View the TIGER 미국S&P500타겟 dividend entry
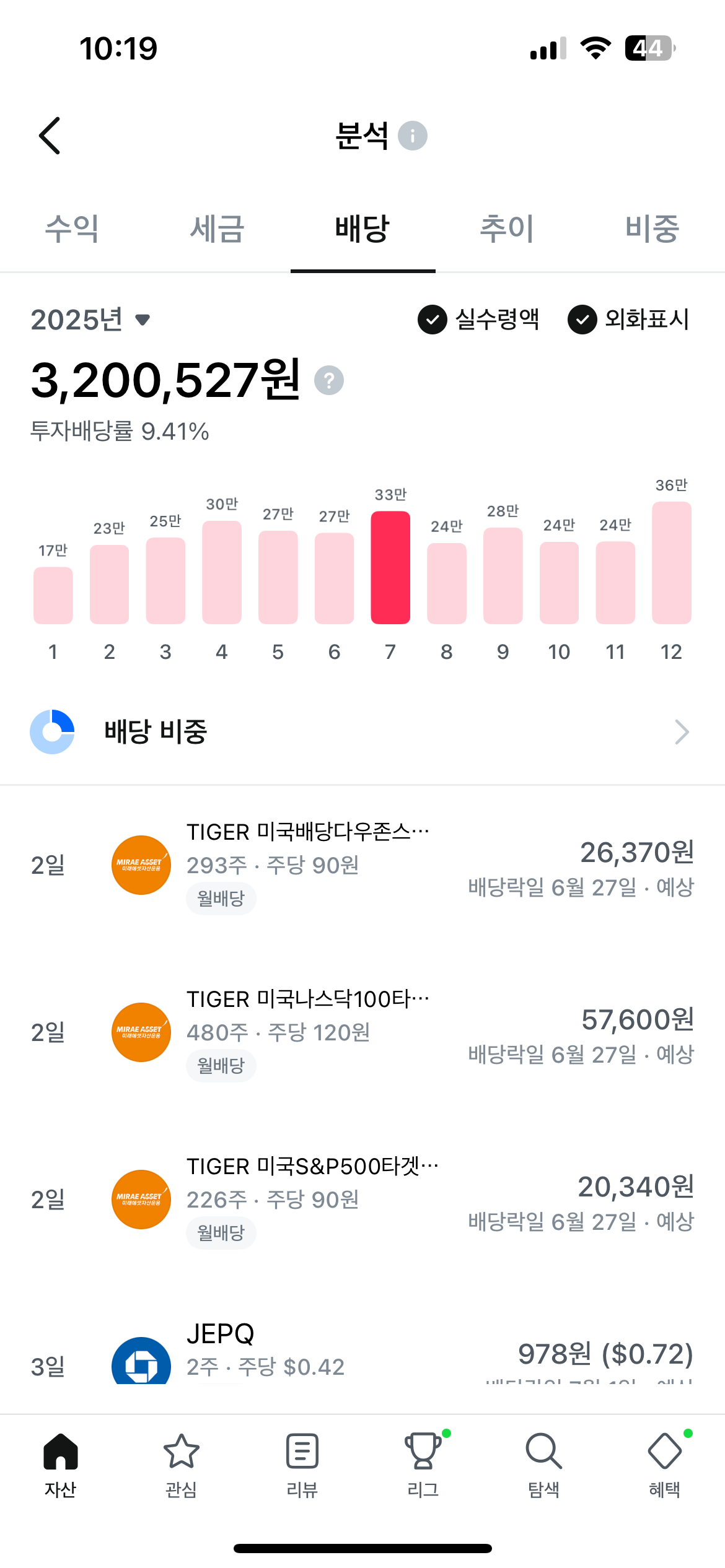Screen dimensions: 725x1568 pos(362,1199)
